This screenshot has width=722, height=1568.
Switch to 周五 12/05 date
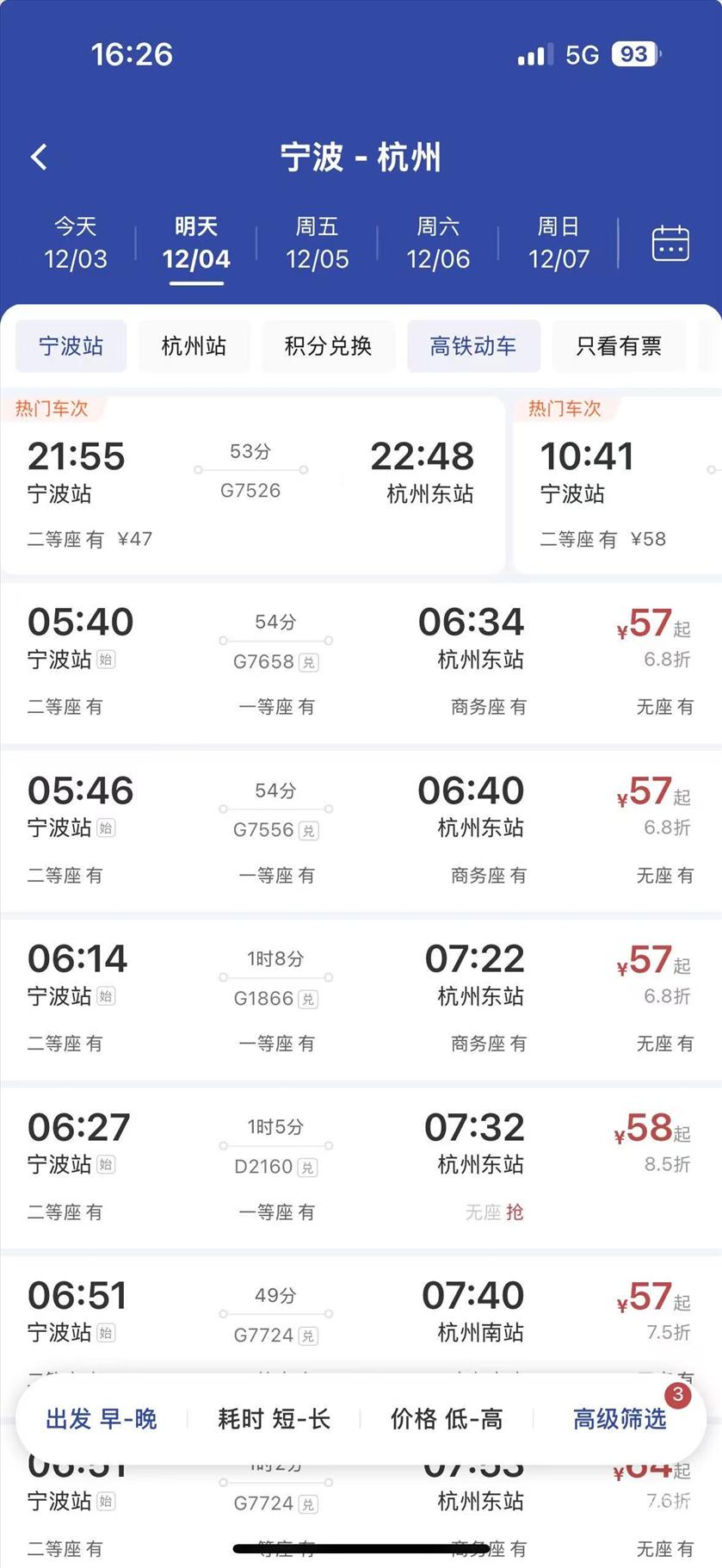pyautogui.click(x=317, y=244)
